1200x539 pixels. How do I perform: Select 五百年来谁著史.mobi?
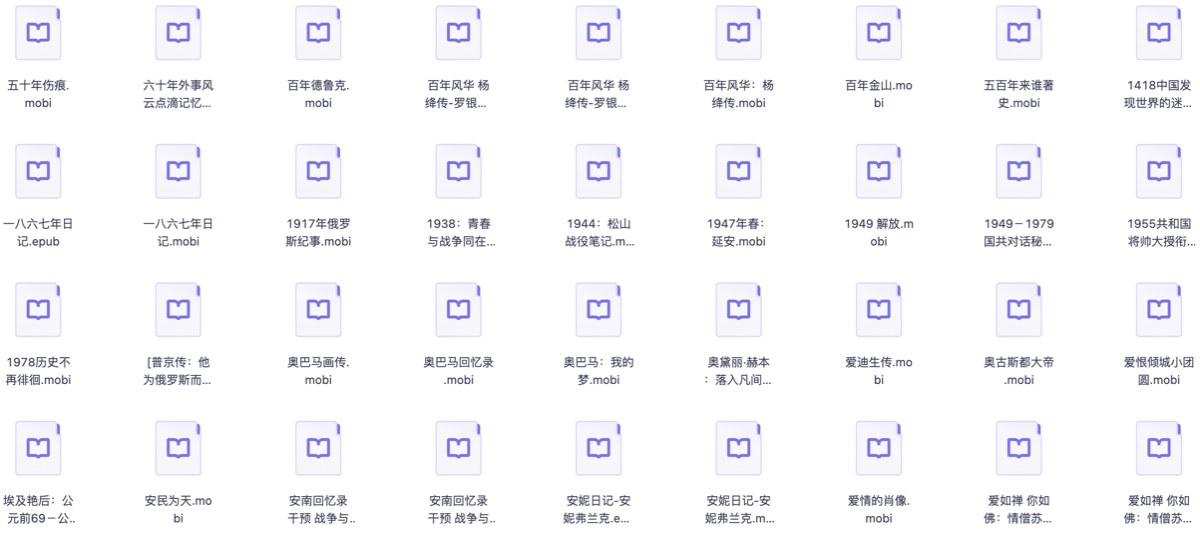tap(1018, 33)
